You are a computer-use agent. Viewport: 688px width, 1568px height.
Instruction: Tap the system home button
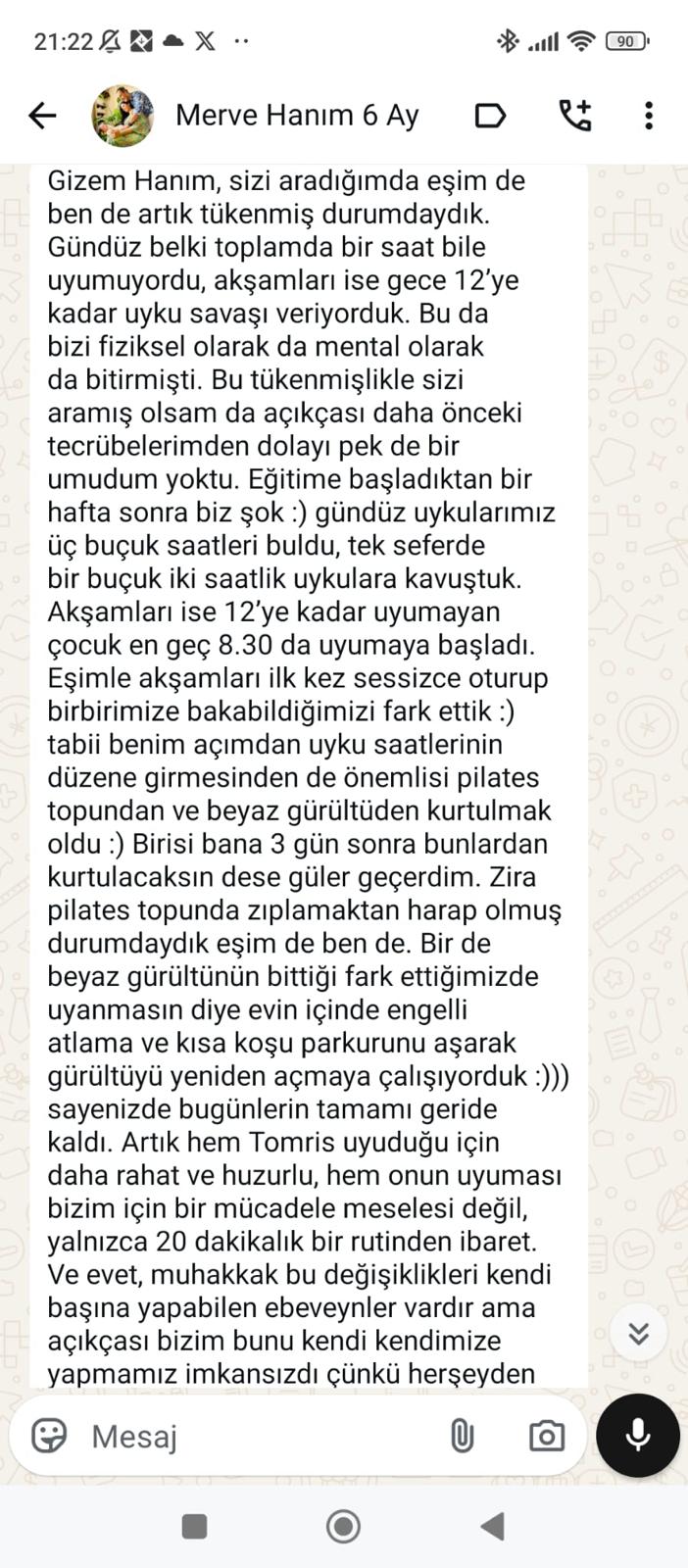[x=343, y=1526]
